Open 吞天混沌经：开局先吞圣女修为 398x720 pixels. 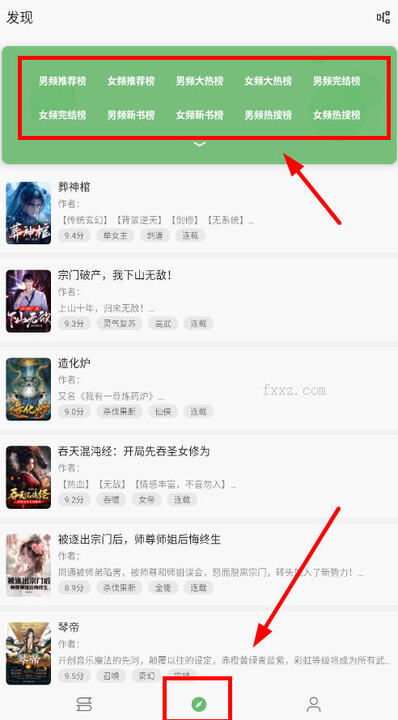point(199,477)
